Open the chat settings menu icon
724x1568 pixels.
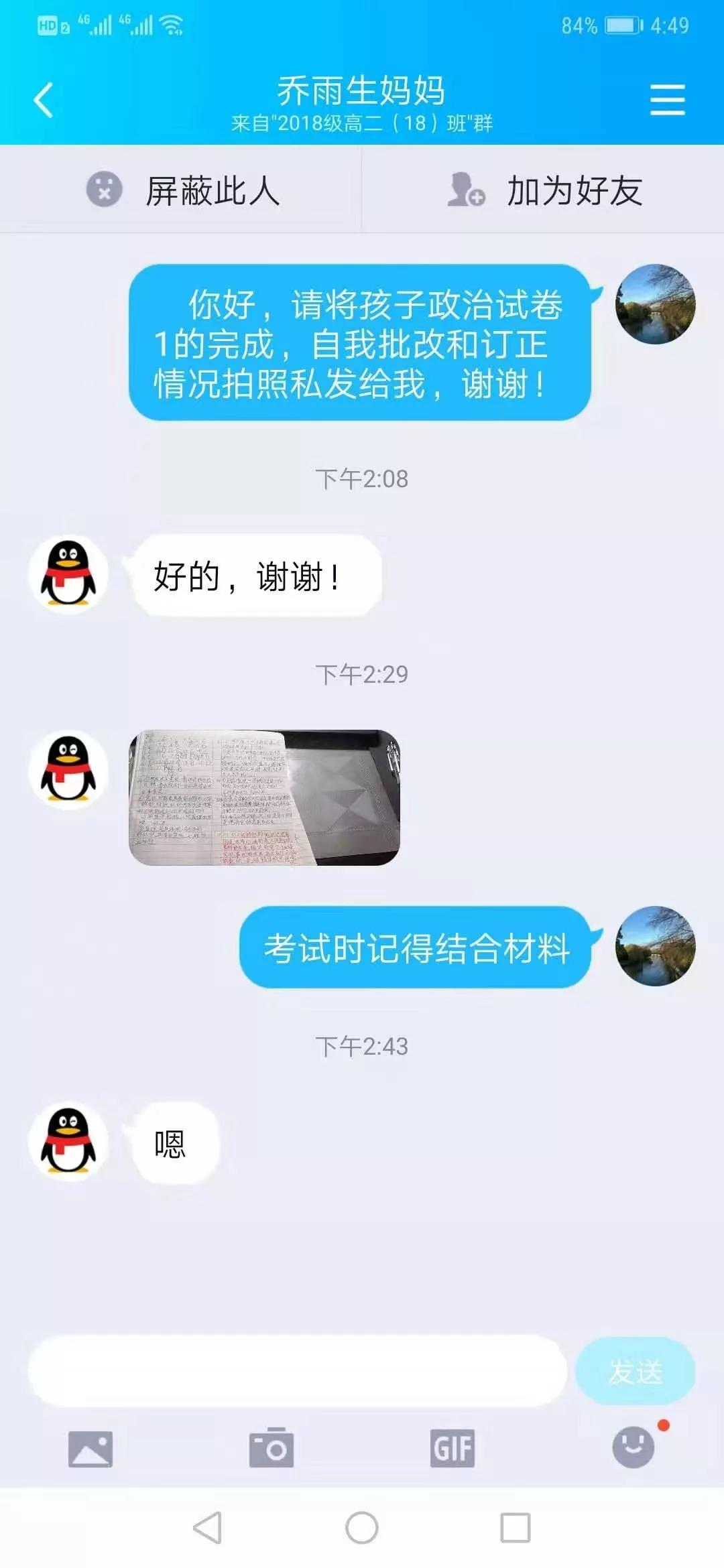pos(667,100)
